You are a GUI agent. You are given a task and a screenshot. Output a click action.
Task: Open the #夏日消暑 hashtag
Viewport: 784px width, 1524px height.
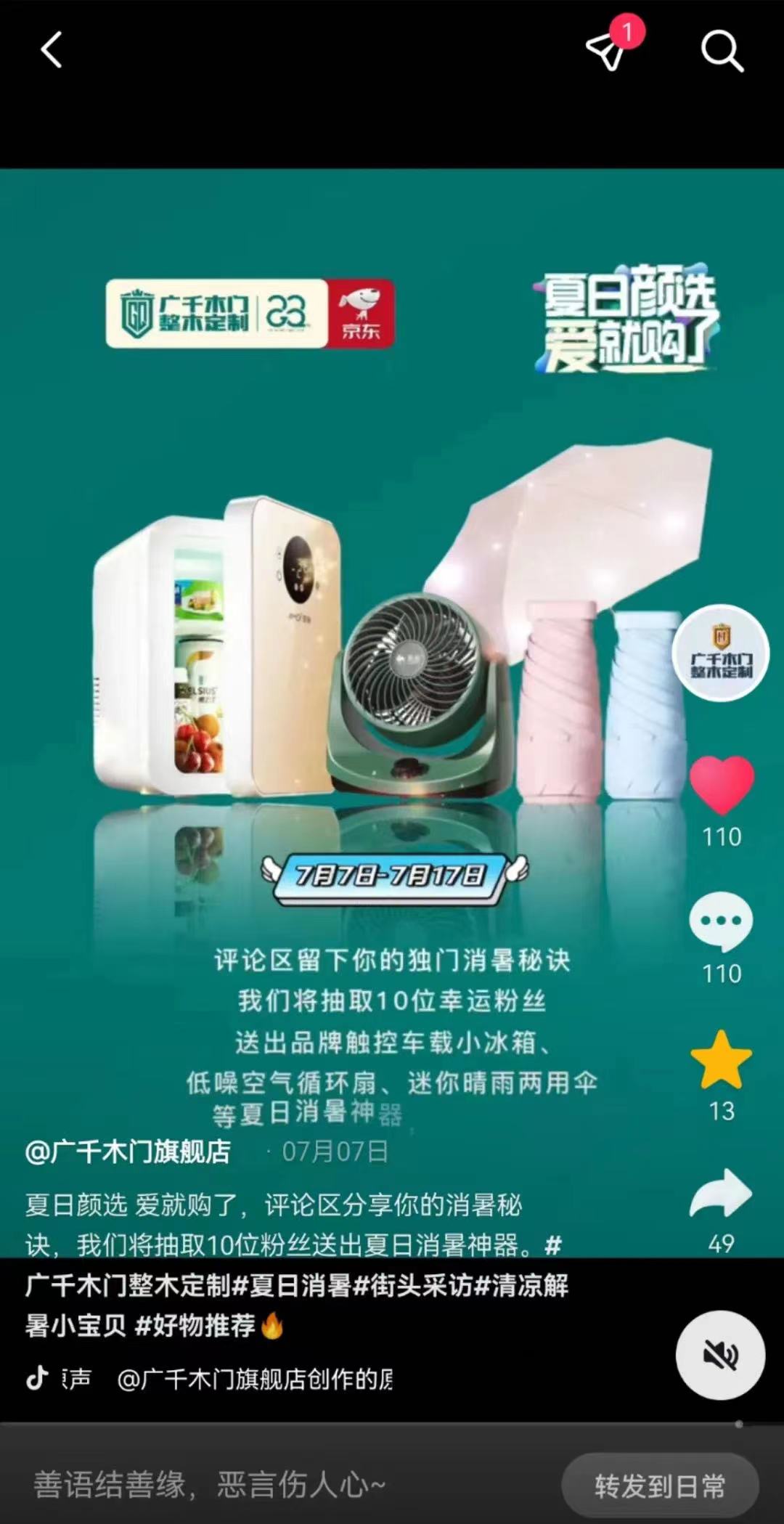pyautogui.click(x=290, y=1286)
